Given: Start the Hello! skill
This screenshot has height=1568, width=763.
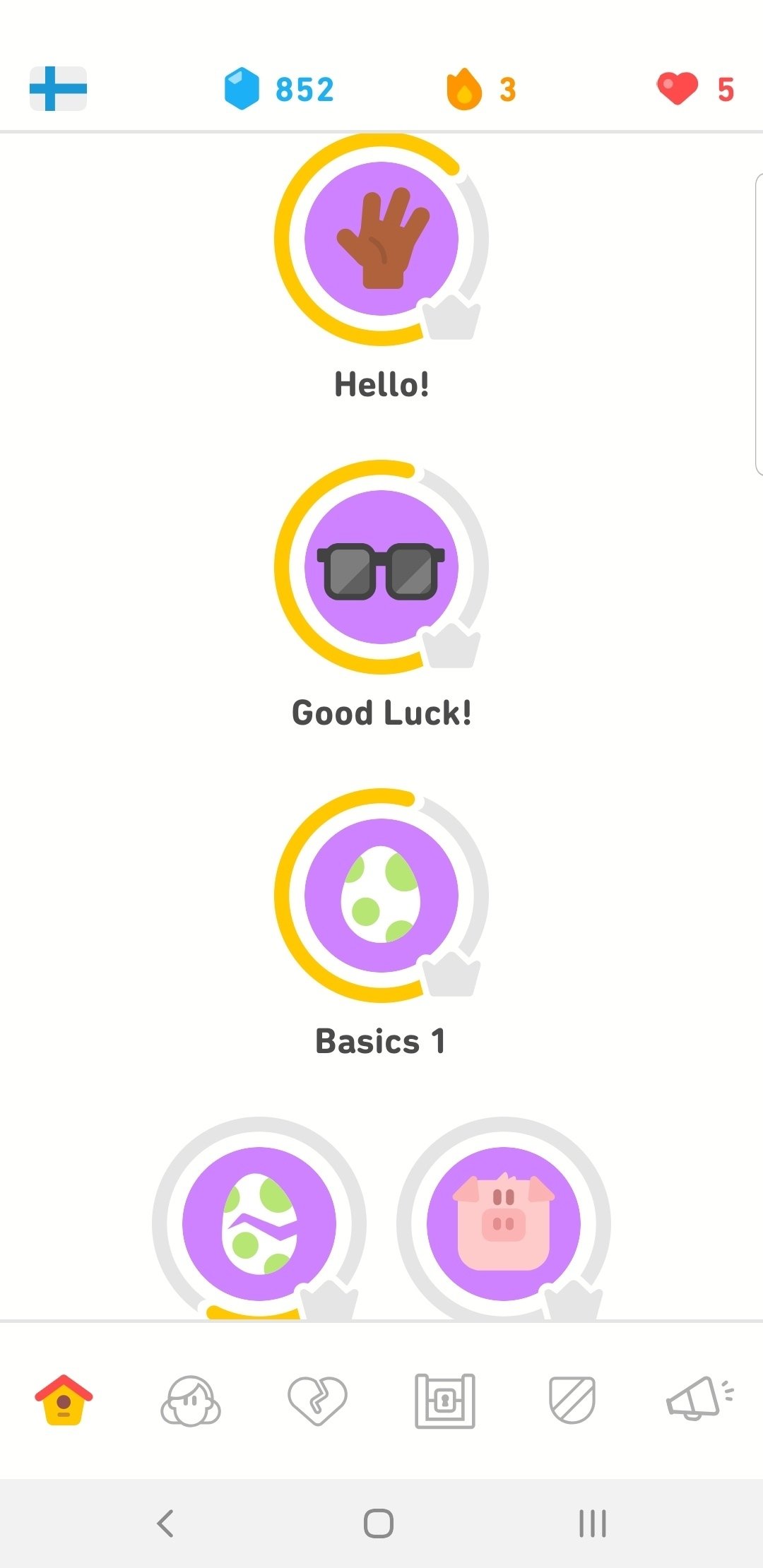Looking at the screenshot, I should tap(381, 239).
